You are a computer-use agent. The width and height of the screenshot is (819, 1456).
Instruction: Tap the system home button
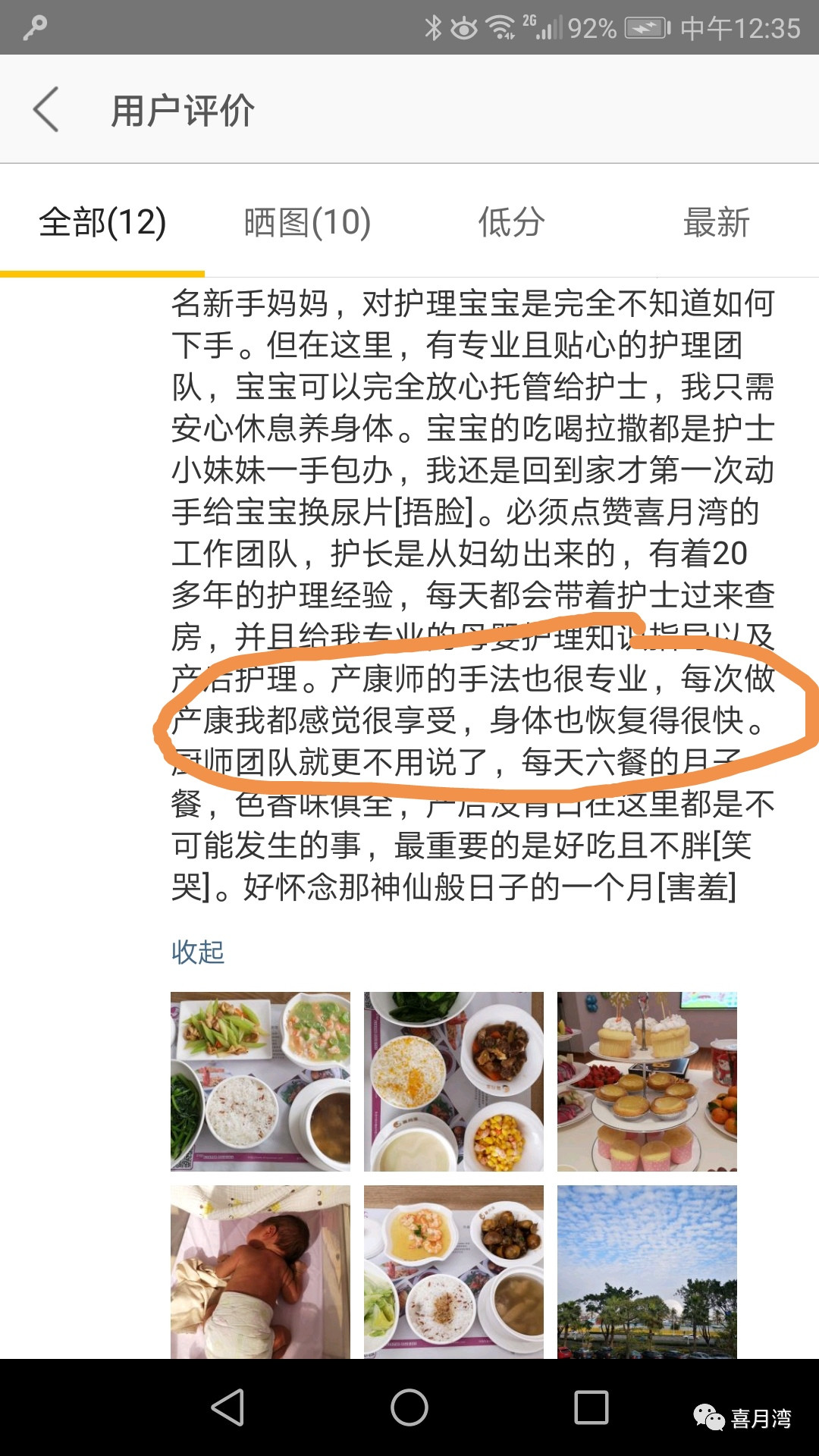point(409,1407)
